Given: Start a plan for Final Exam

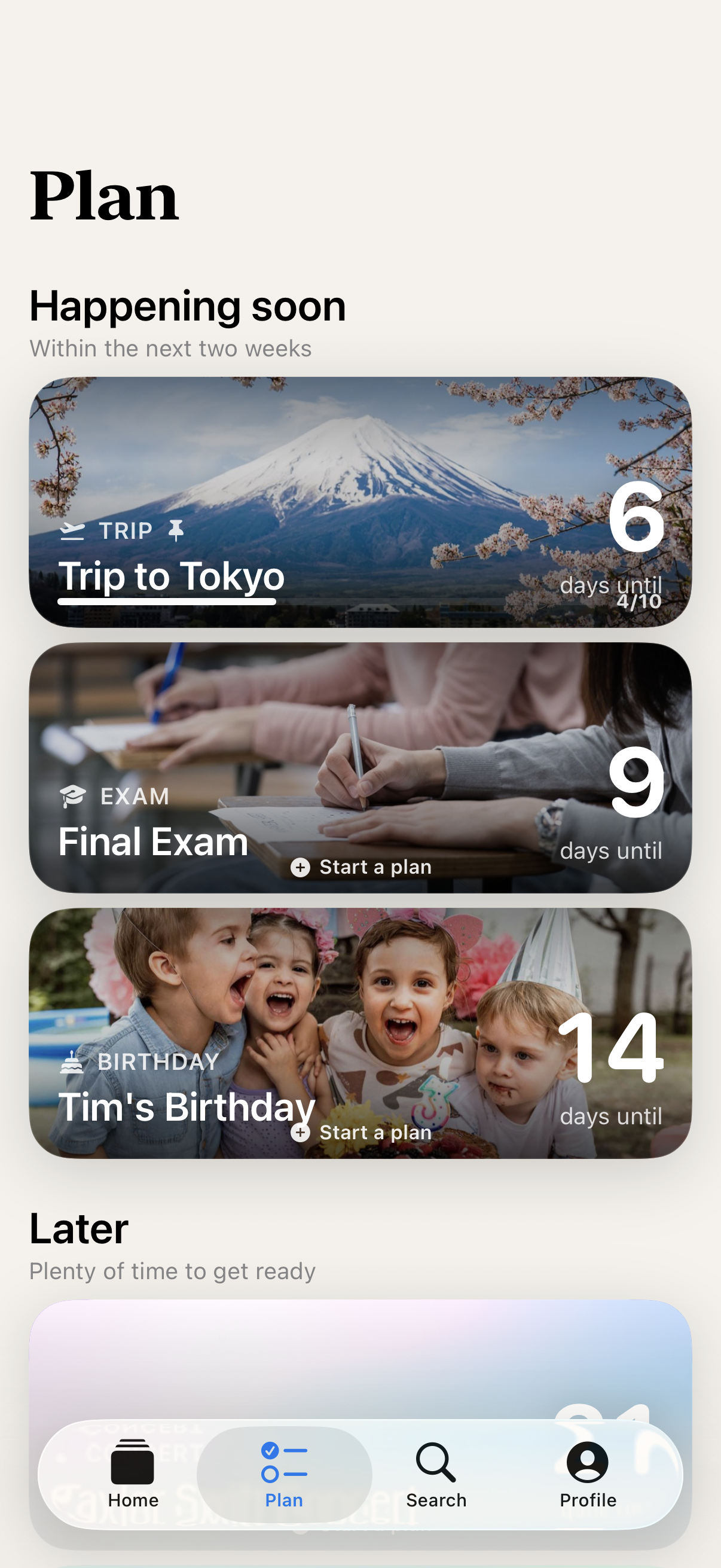Looking at the screenshot, I should pos(362,867).
